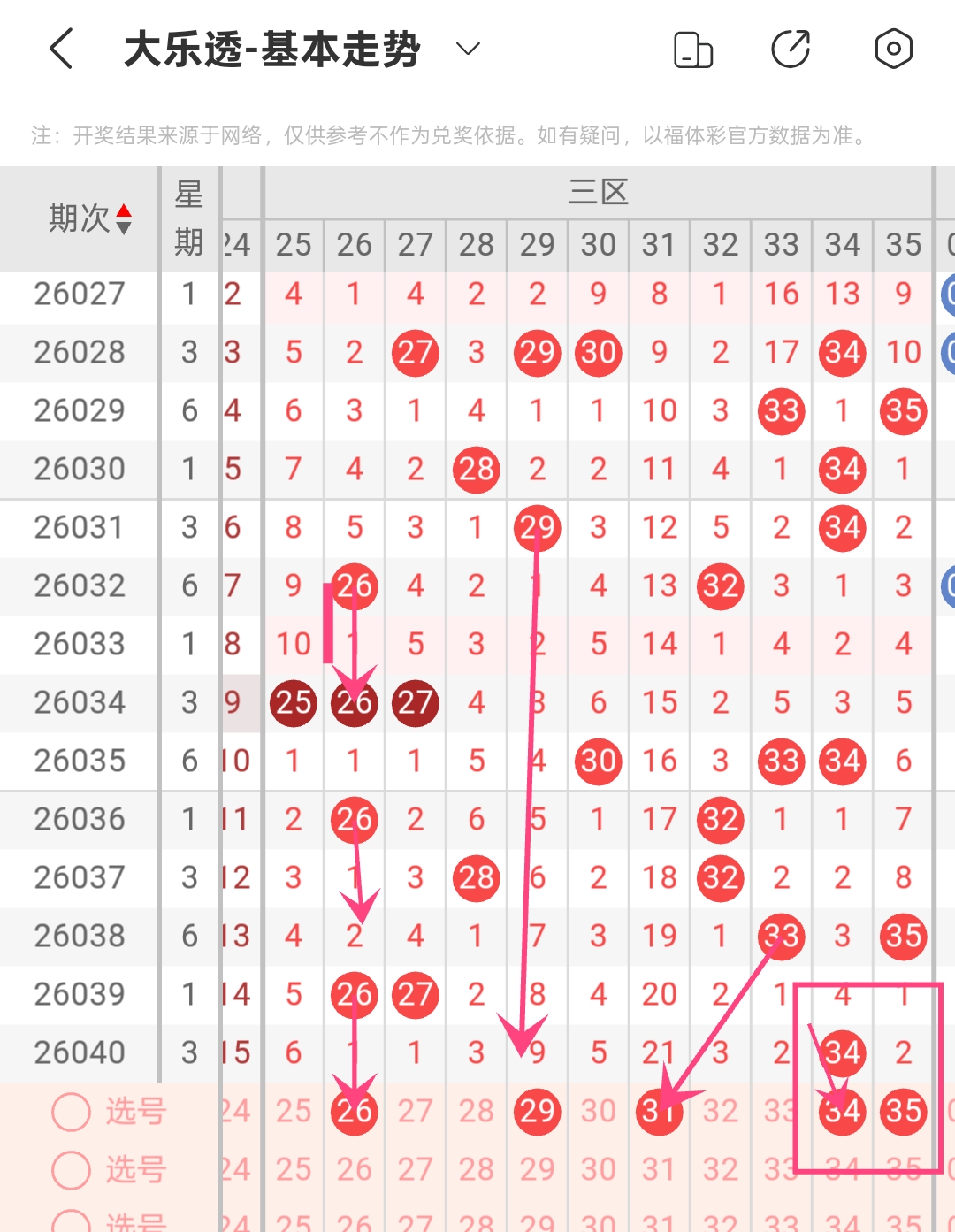
Task: Deselect number 26 in the first 选号 row
Action: (355, 1112)
